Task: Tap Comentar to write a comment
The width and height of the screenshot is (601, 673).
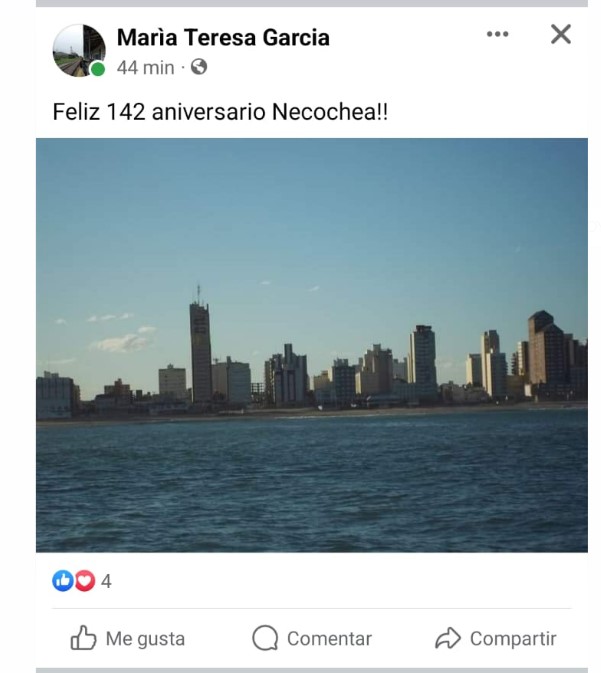Action: pos(311,638)
